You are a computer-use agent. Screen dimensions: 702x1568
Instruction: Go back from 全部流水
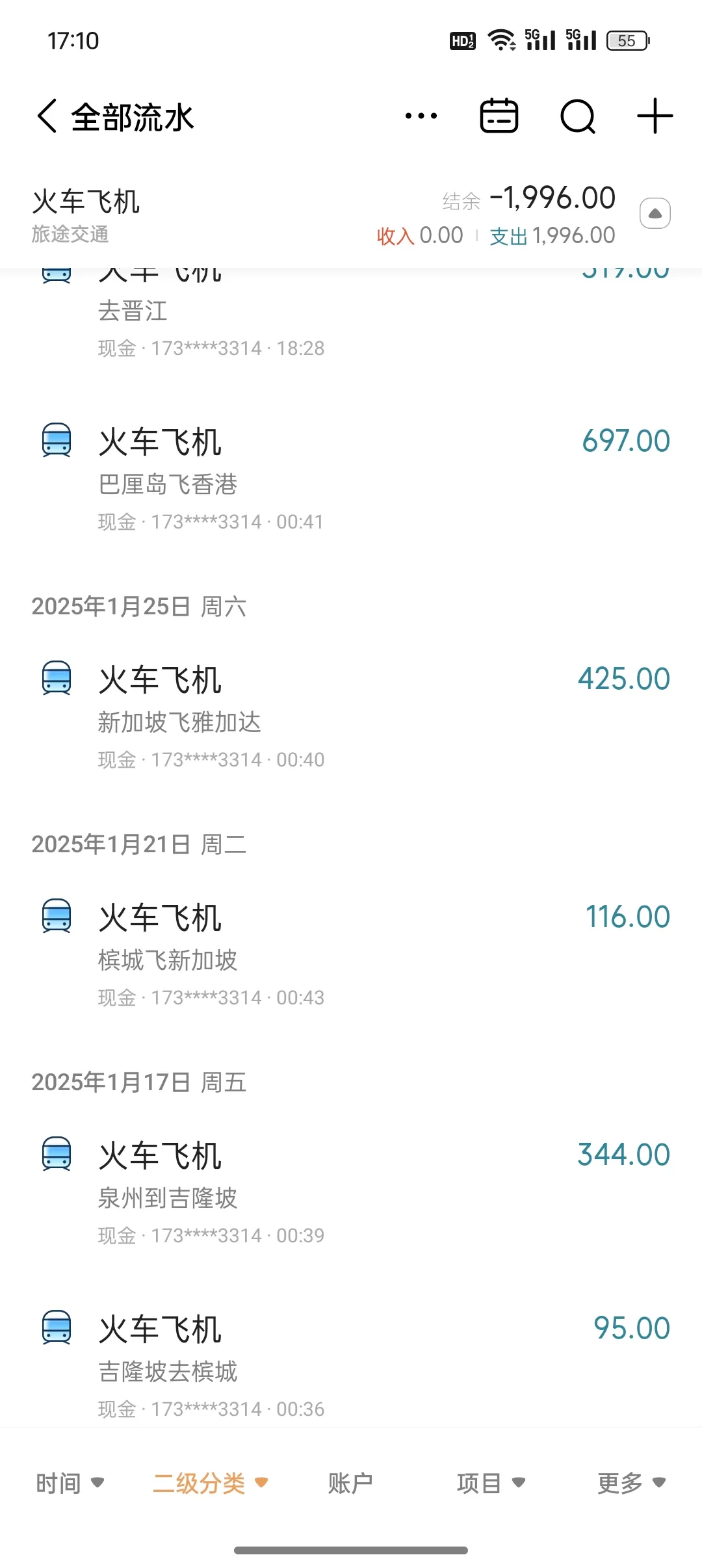[x=47, y=117]
